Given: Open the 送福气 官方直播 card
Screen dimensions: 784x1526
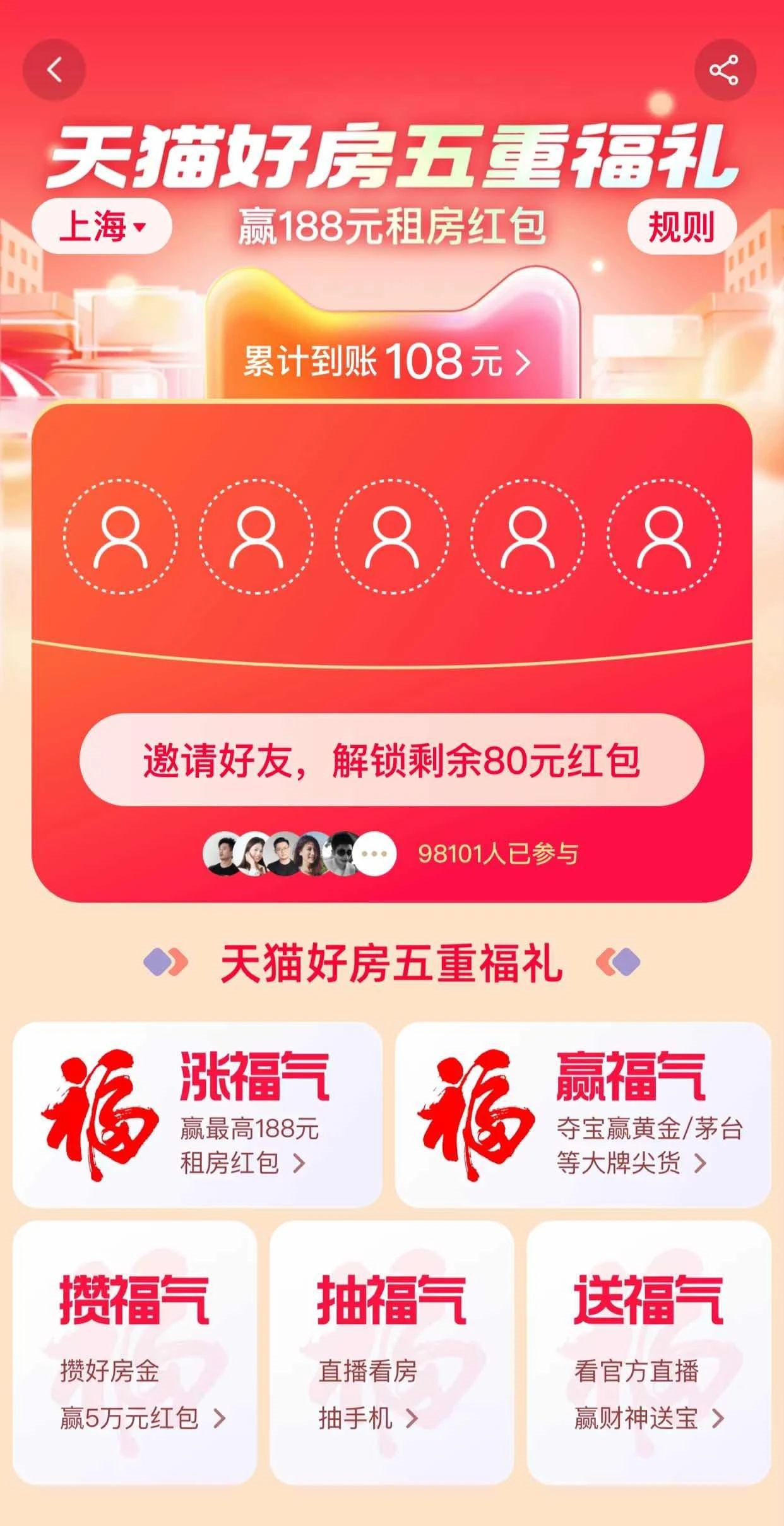Looking at the screenshot, I should [648, 1353].
